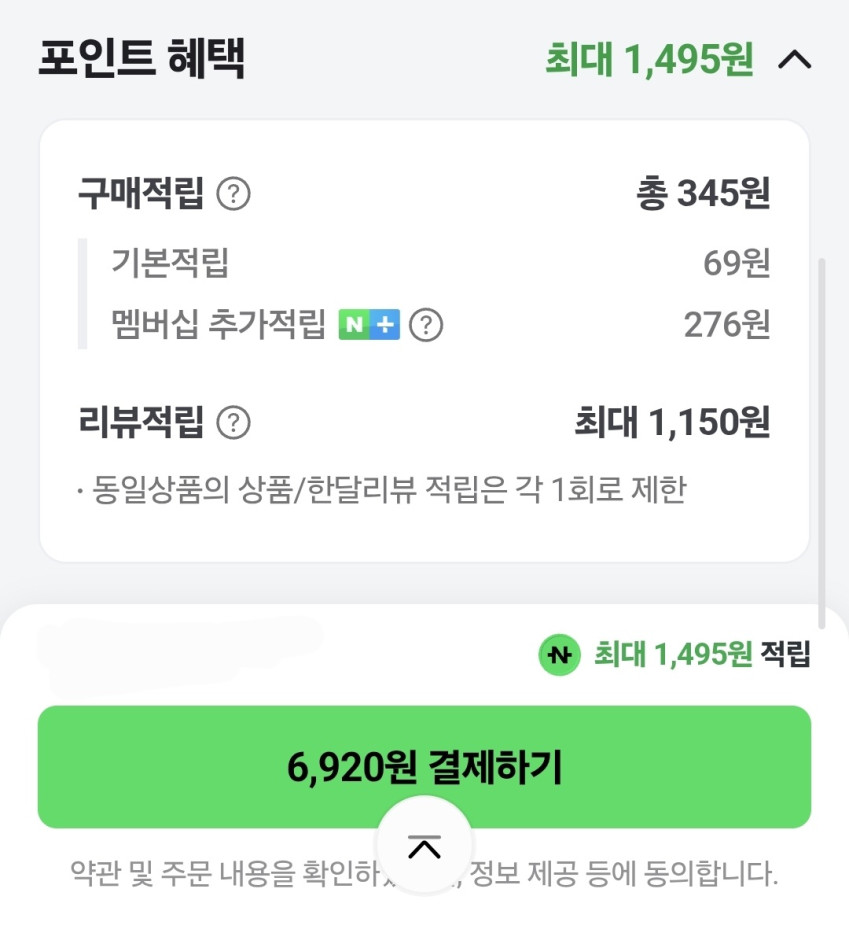Tap 6,920원 결제하기 button

424,765
